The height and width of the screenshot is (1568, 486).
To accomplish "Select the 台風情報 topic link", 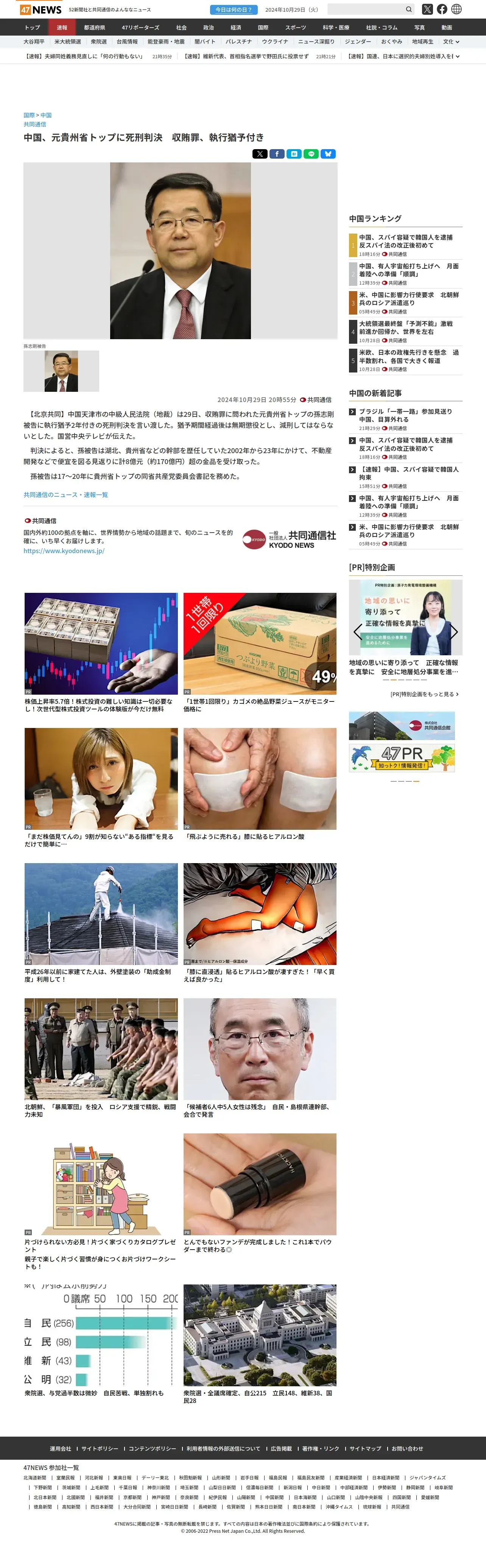I will [127, 41].
